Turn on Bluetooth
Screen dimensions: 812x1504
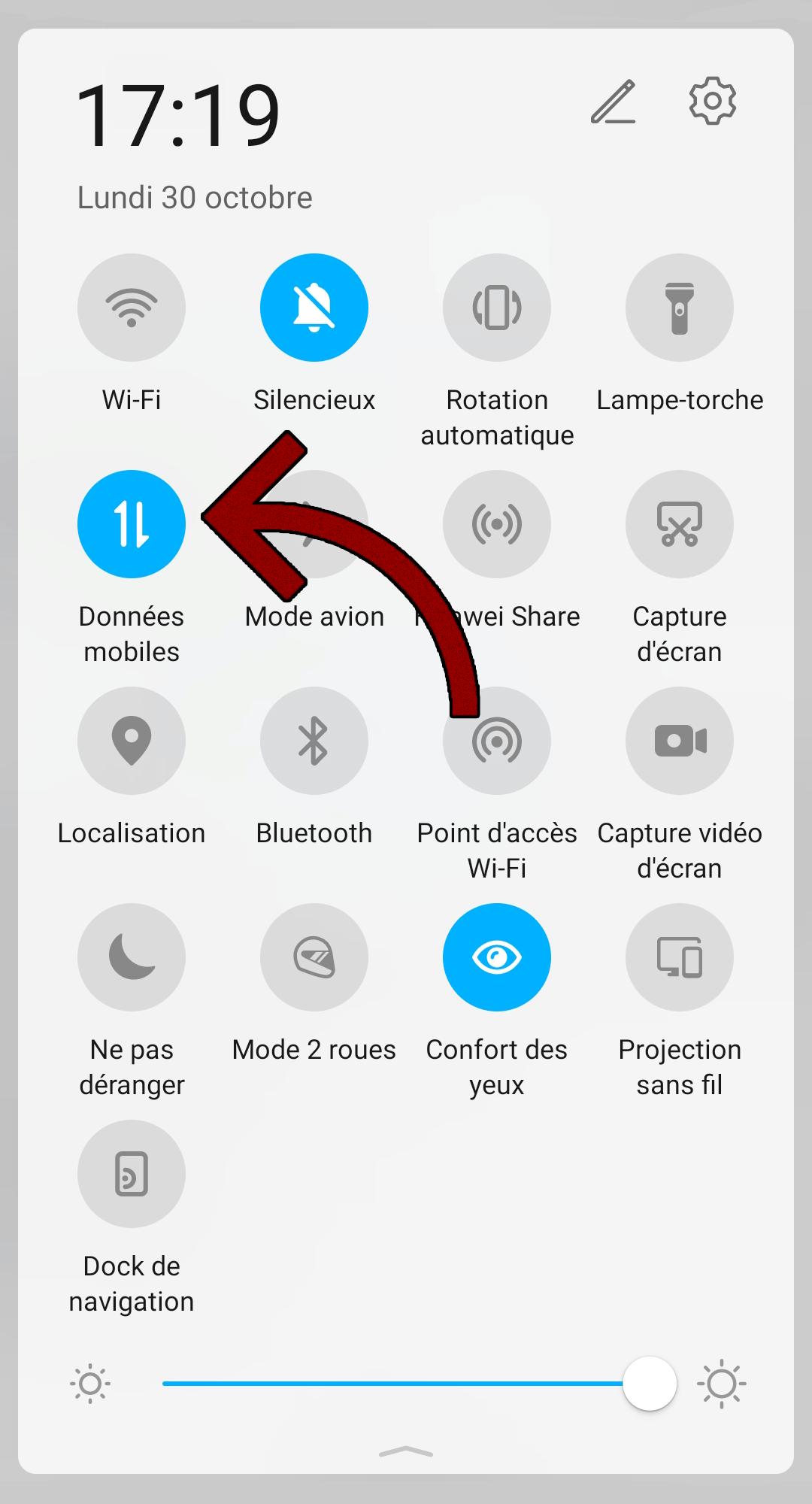pos(314,741)
